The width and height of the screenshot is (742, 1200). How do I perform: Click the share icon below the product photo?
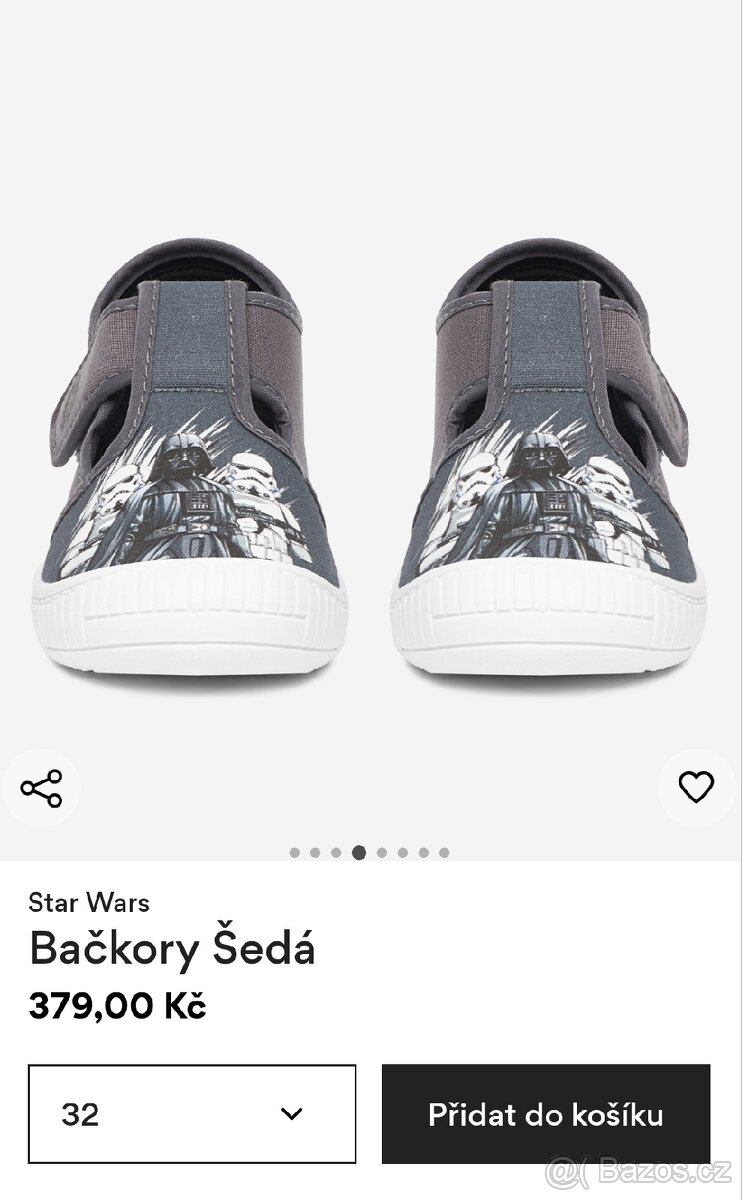42,787
